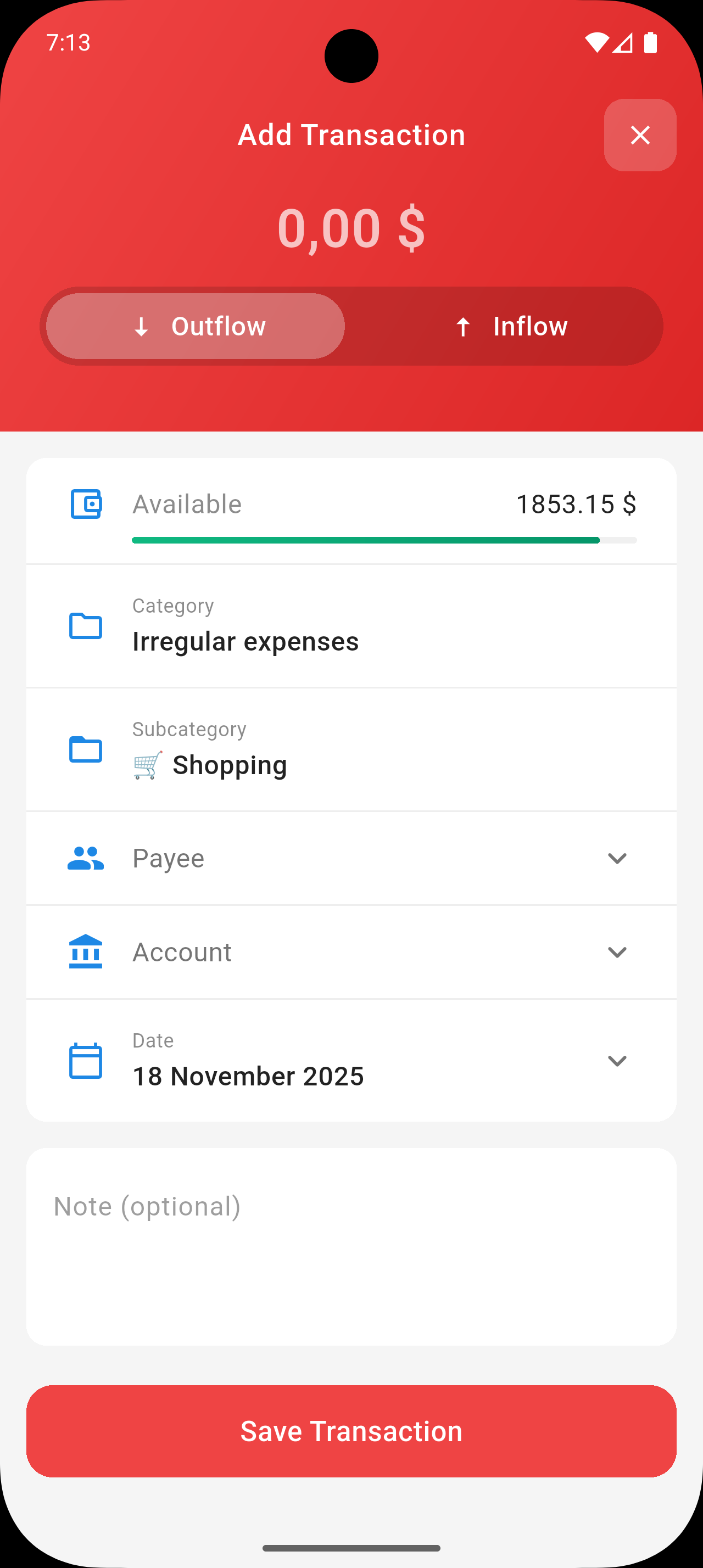The height and width of the screenshot is (1568, 703).
Task: Click the Date calendar icon
Action: pyautogui.click(x=86, y=1060)
